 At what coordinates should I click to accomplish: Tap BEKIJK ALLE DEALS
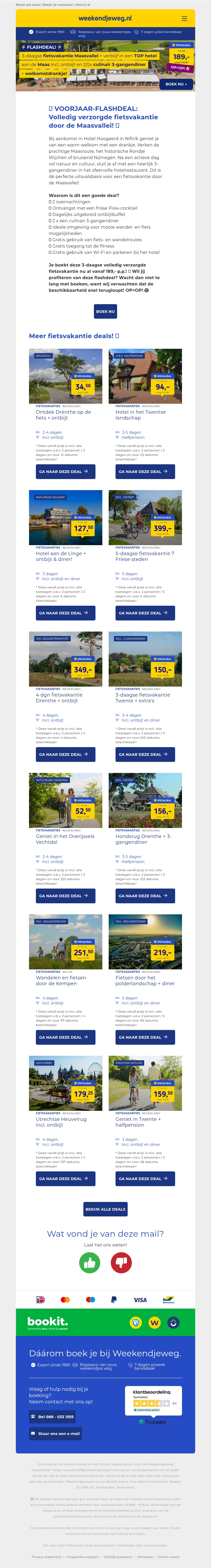coord(105,1209)
